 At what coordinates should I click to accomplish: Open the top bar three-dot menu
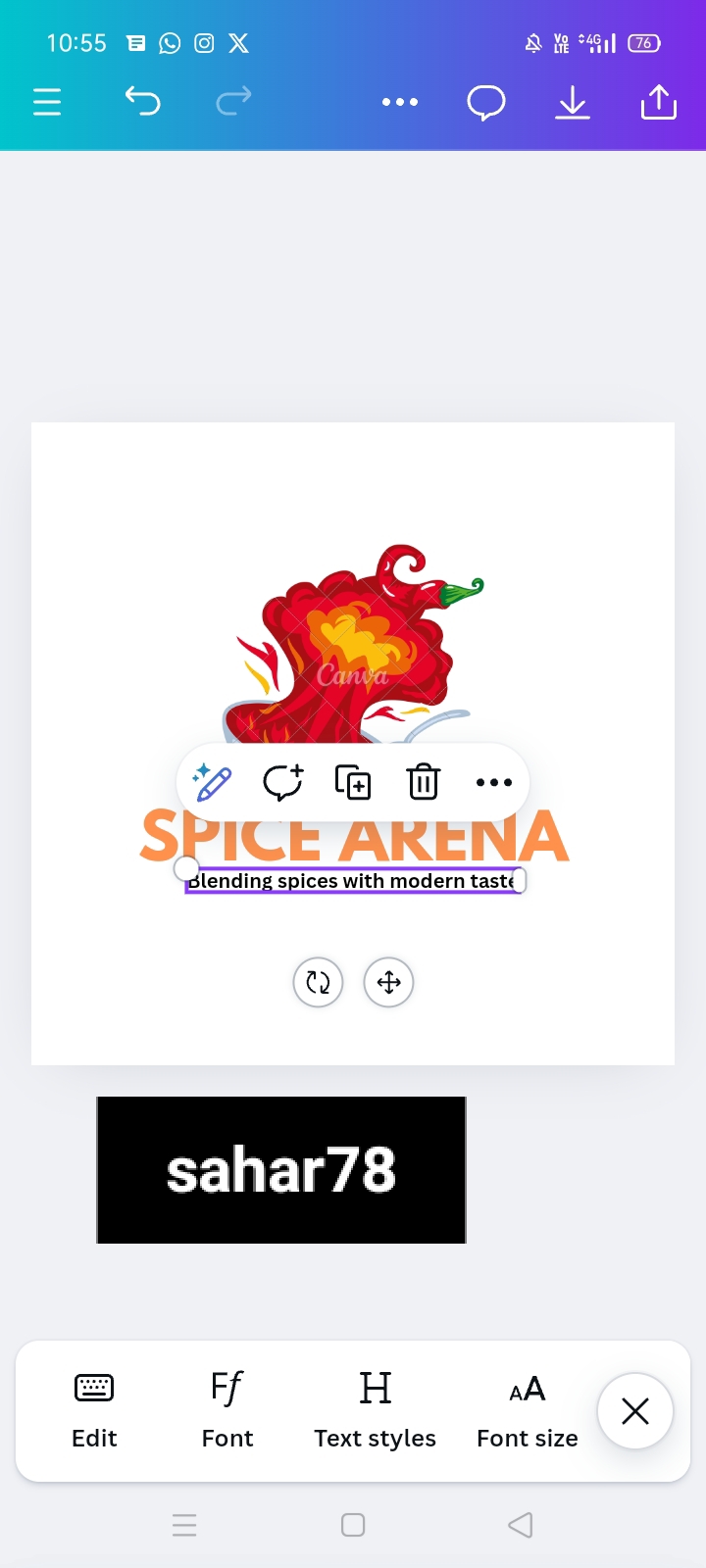pos(400,102)
